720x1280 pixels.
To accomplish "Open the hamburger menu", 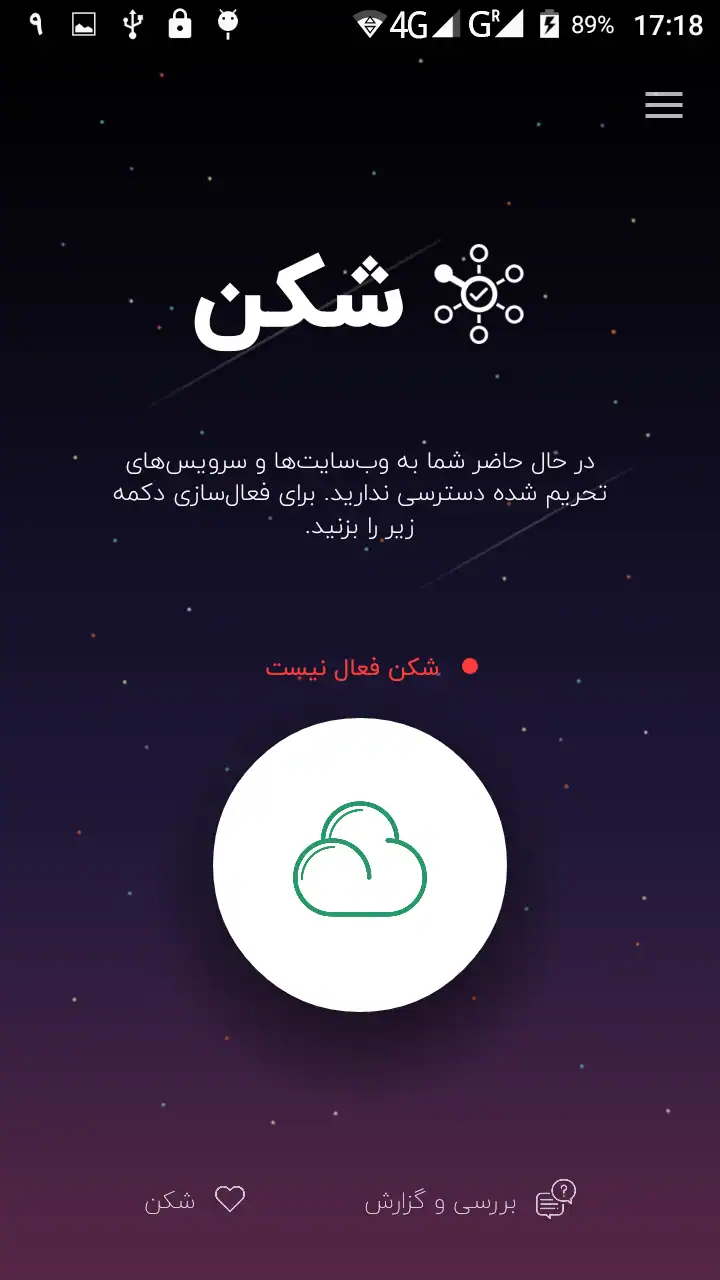I will pos(663,105).
